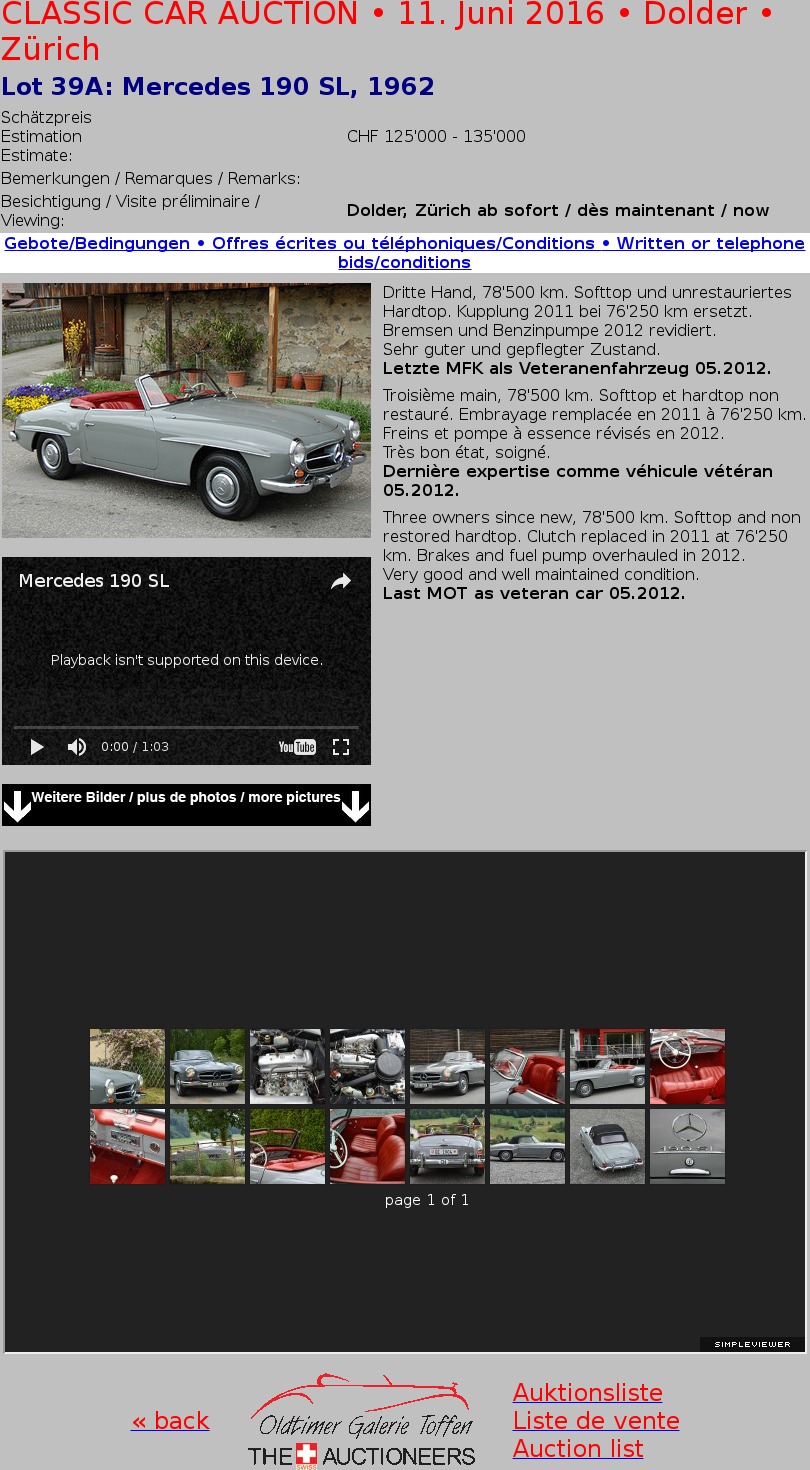Open the written or telephone bids conditions link

[404, 253]
